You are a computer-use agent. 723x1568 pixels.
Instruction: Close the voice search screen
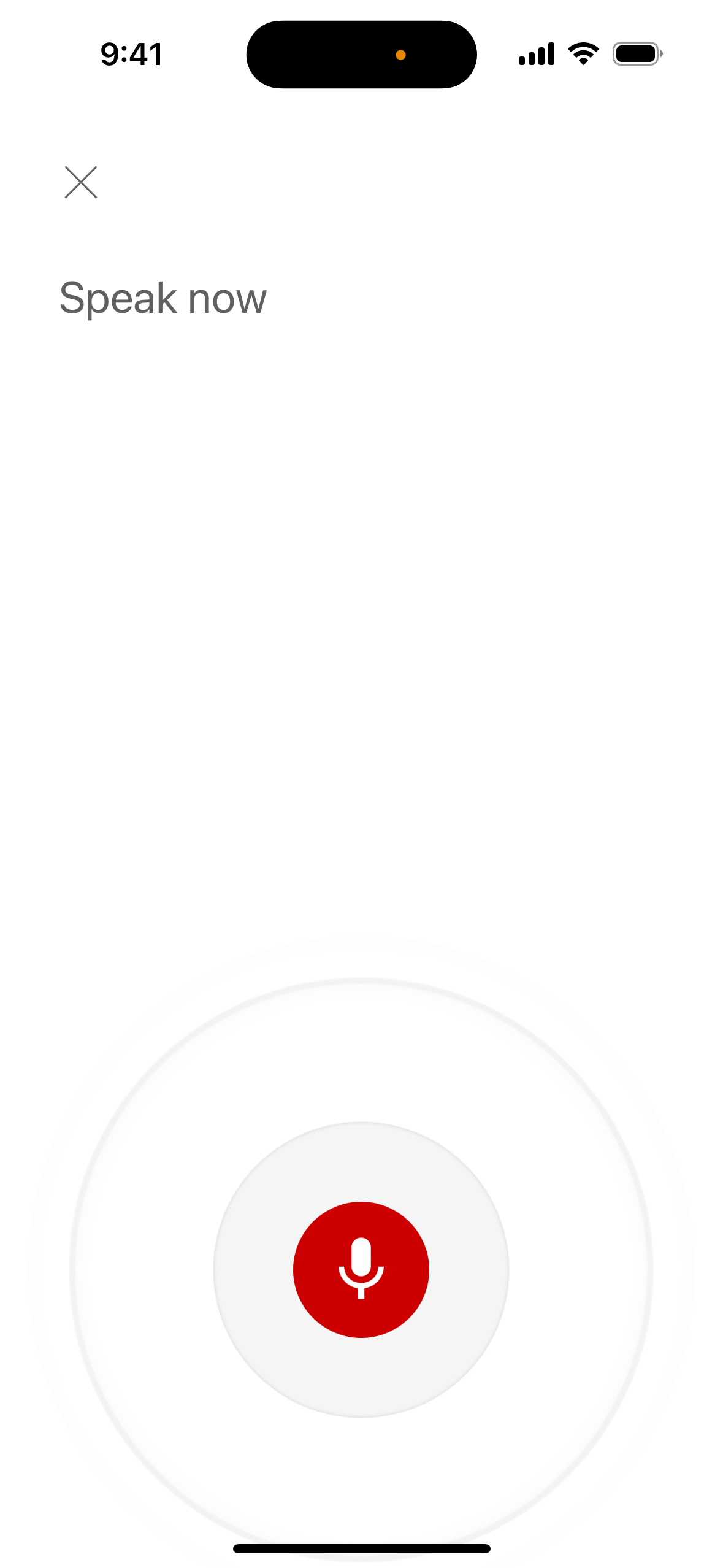pos(81,182)
